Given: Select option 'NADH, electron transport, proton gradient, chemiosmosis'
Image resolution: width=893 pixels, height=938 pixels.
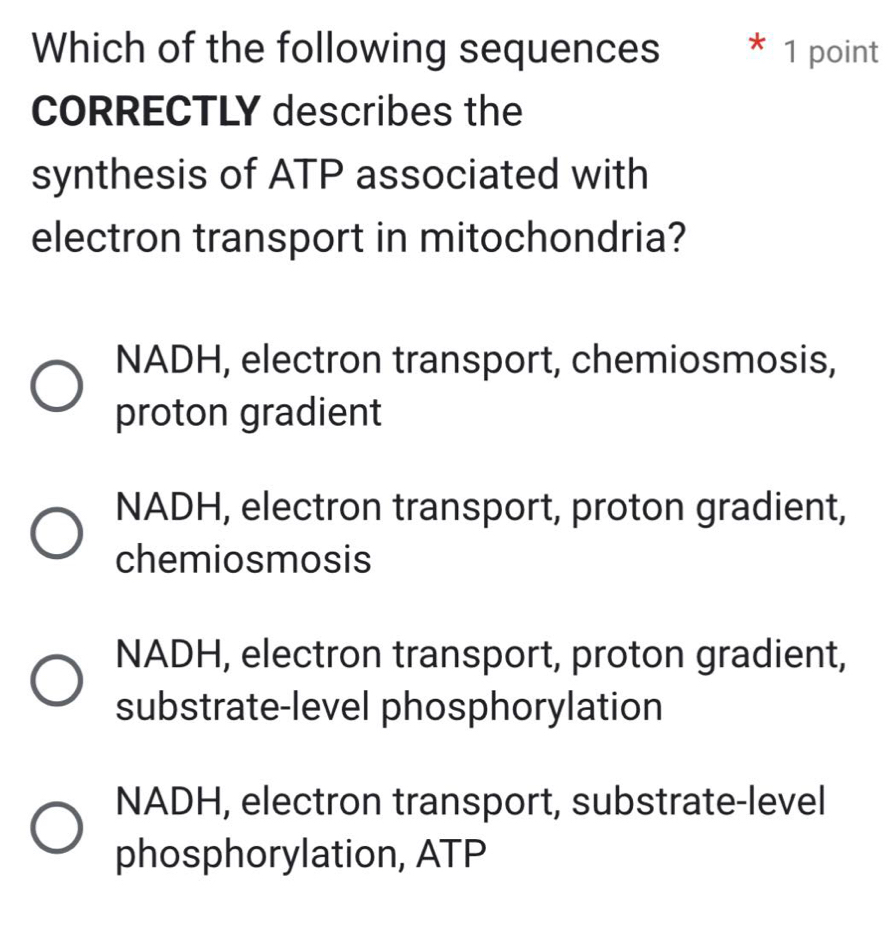Looking at the screenshot, I should (480, 532).
